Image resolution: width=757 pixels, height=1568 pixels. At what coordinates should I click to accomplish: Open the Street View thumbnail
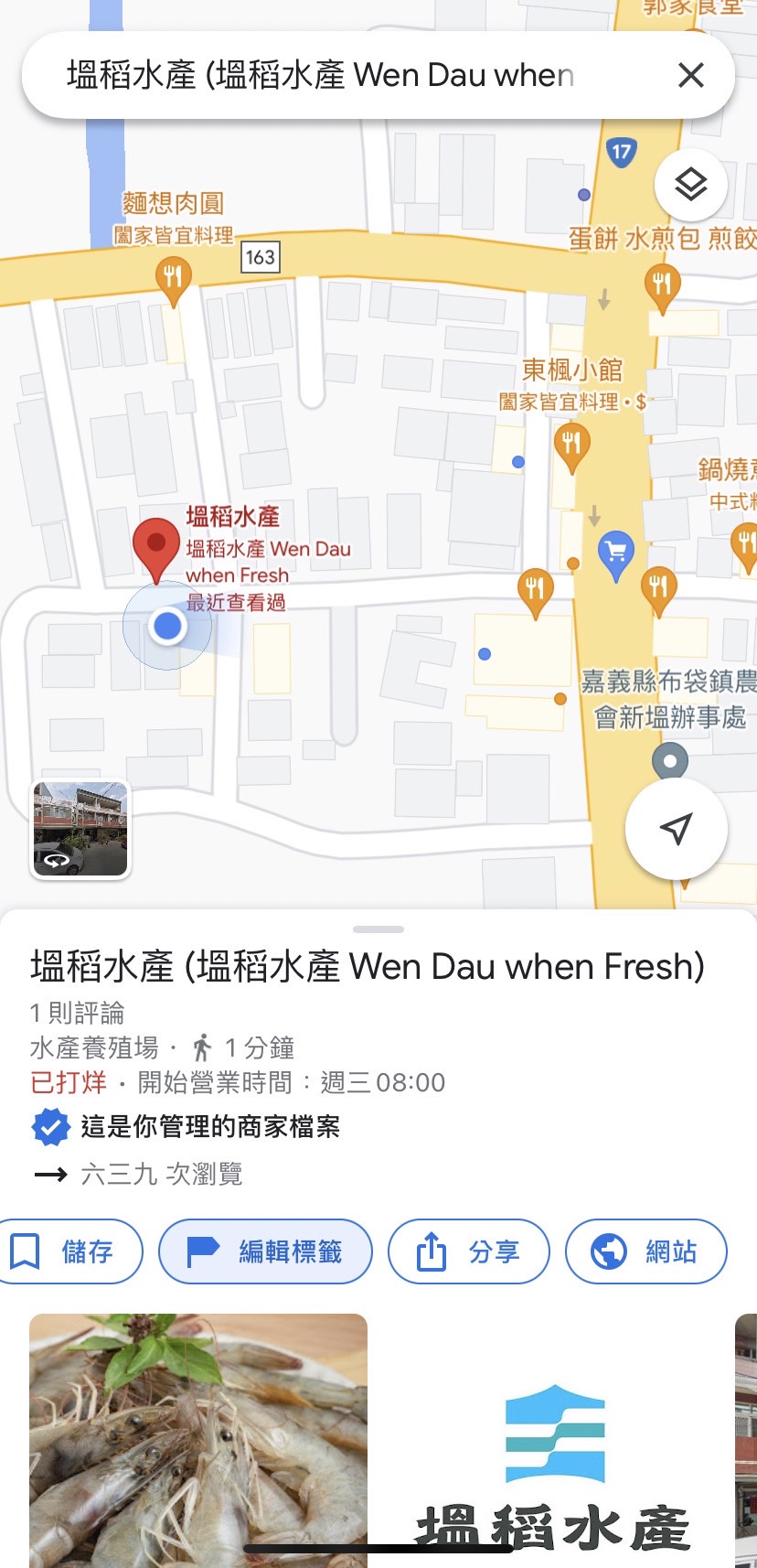[80, 829]
